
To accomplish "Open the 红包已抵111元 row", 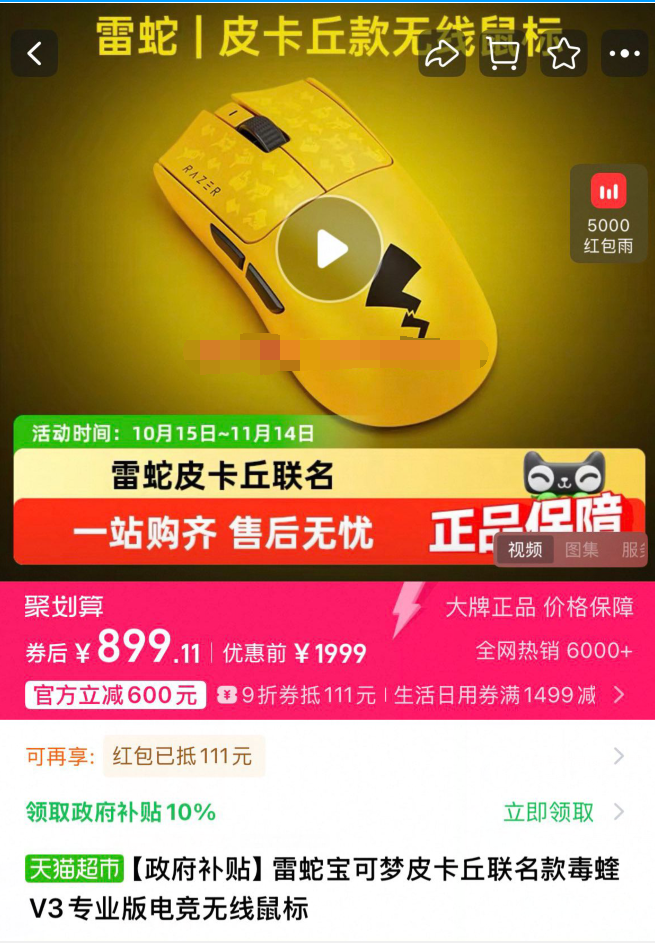I will pyautogui.click(x=184, y=756).
